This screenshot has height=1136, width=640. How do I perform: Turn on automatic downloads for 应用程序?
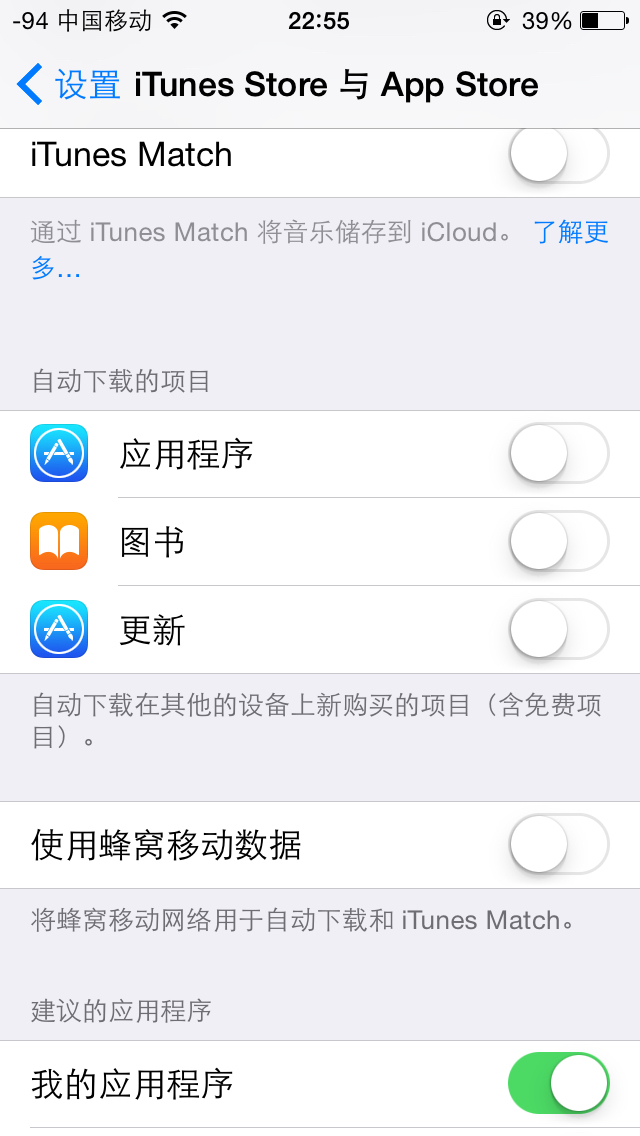coord(559,454)
